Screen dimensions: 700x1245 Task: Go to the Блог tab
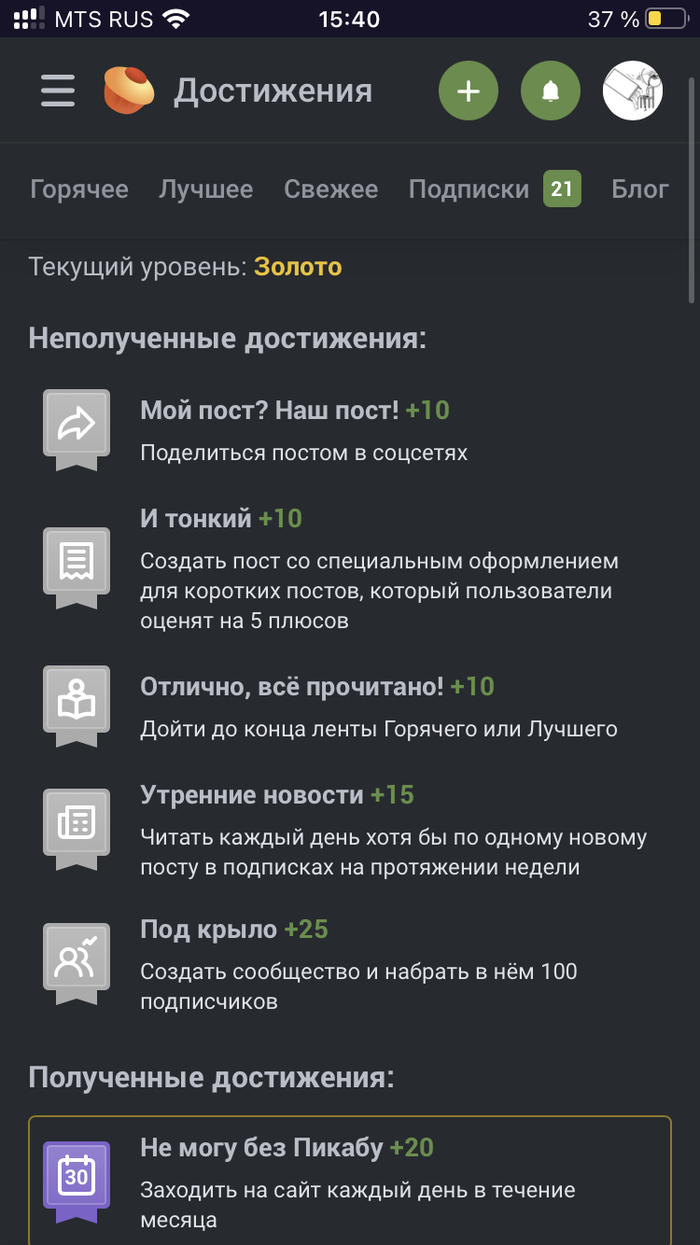pos(640,189)
